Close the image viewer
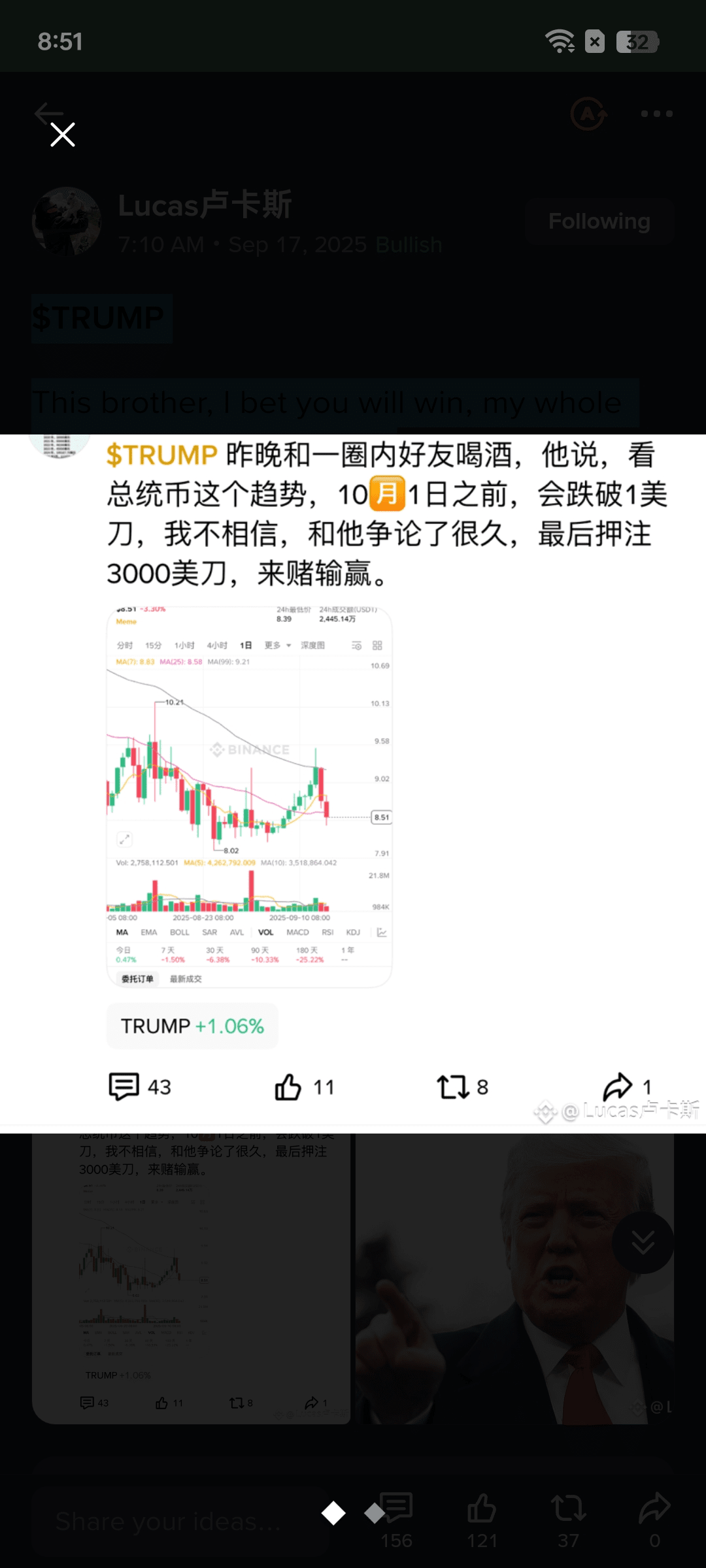 point(63,135)
